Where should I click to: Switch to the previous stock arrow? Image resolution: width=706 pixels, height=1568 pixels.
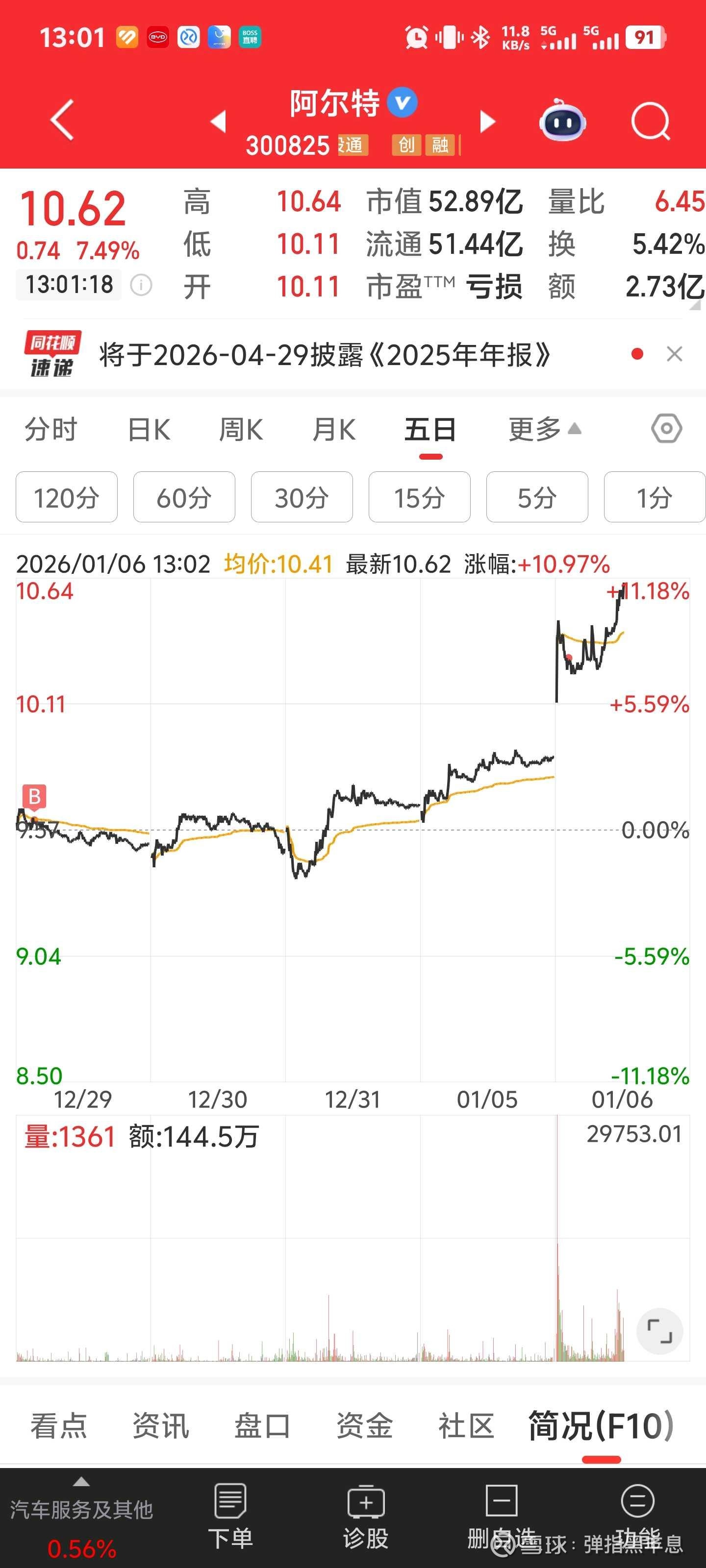[x=218, y=121]
